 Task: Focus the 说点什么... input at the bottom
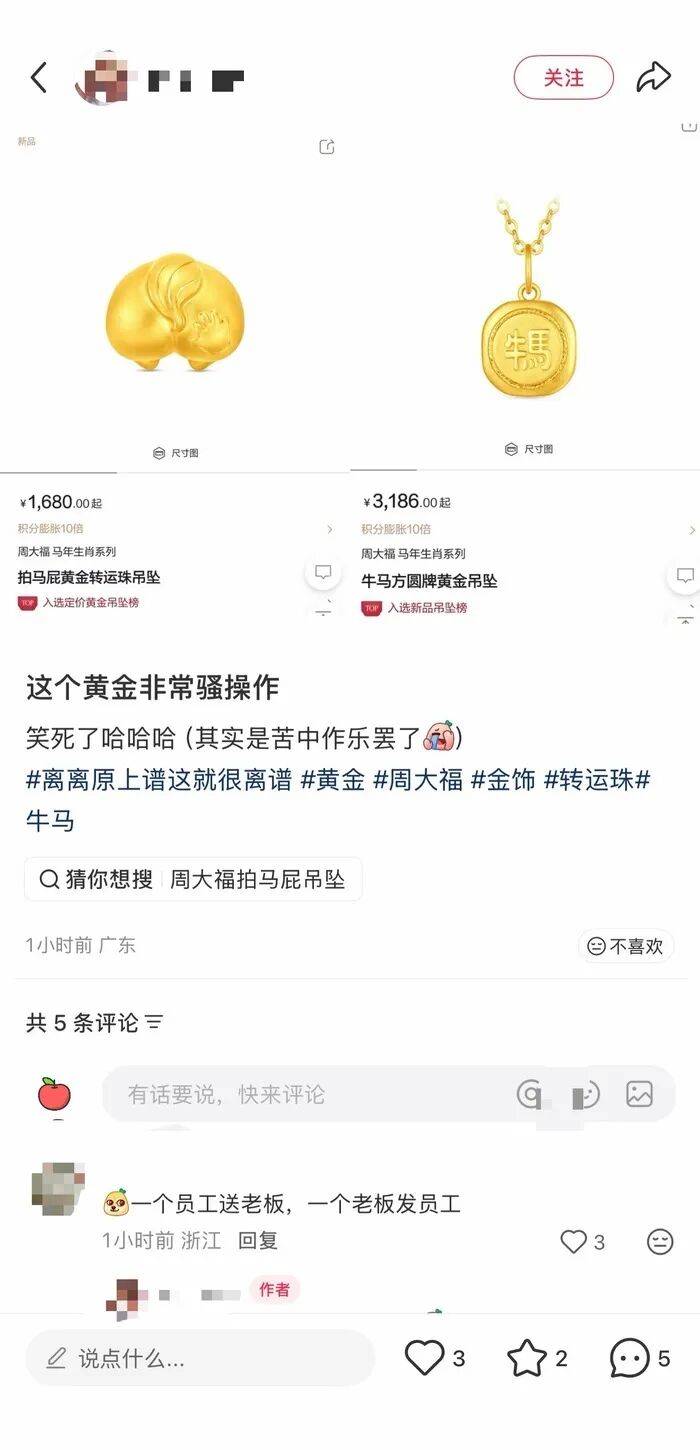200,1358
